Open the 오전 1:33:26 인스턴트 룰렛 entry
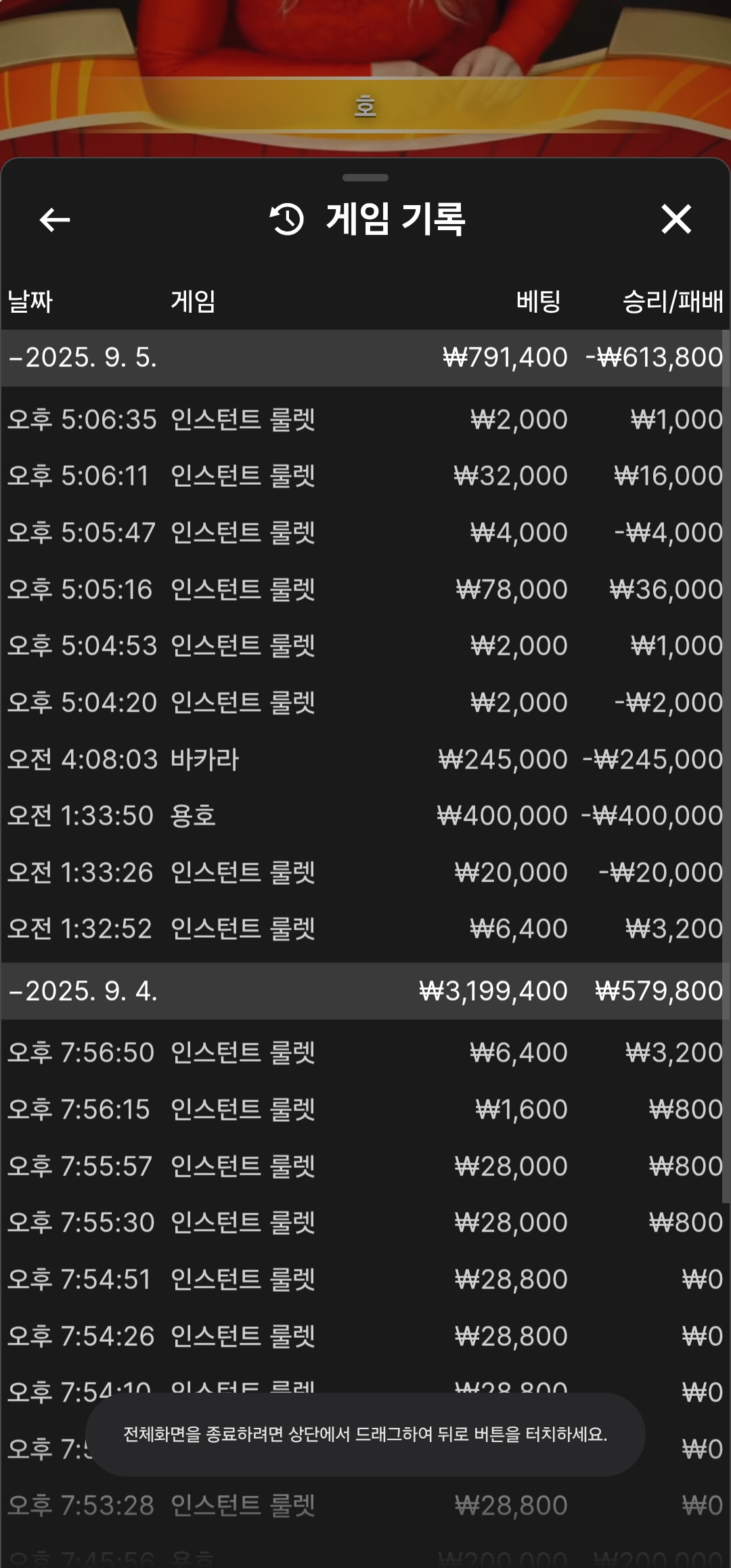The height and width of the screenshot is (1568, 731). 365,873
